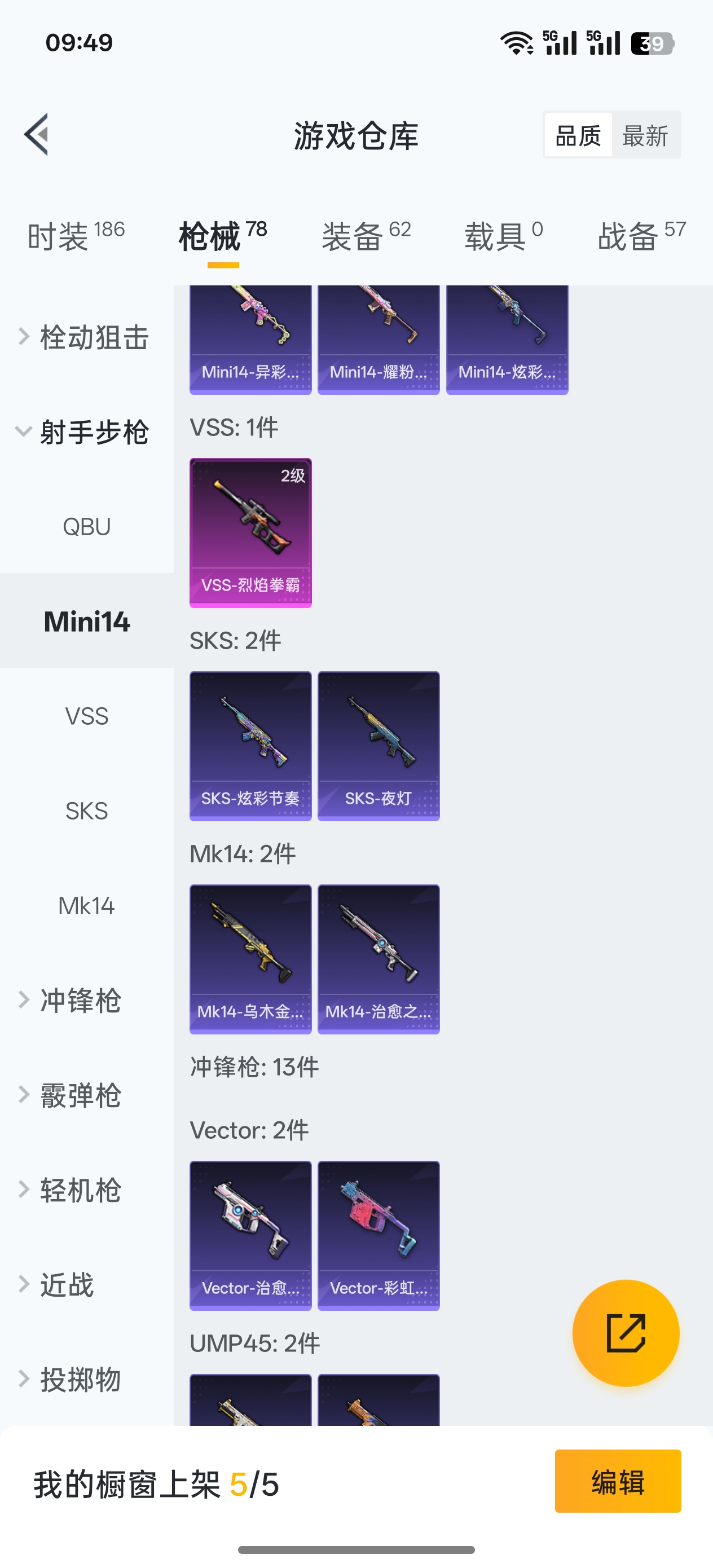This screenshot has height=1568, width=713.
Task: Select Mini14 in the sidebar
Action: 85,622
